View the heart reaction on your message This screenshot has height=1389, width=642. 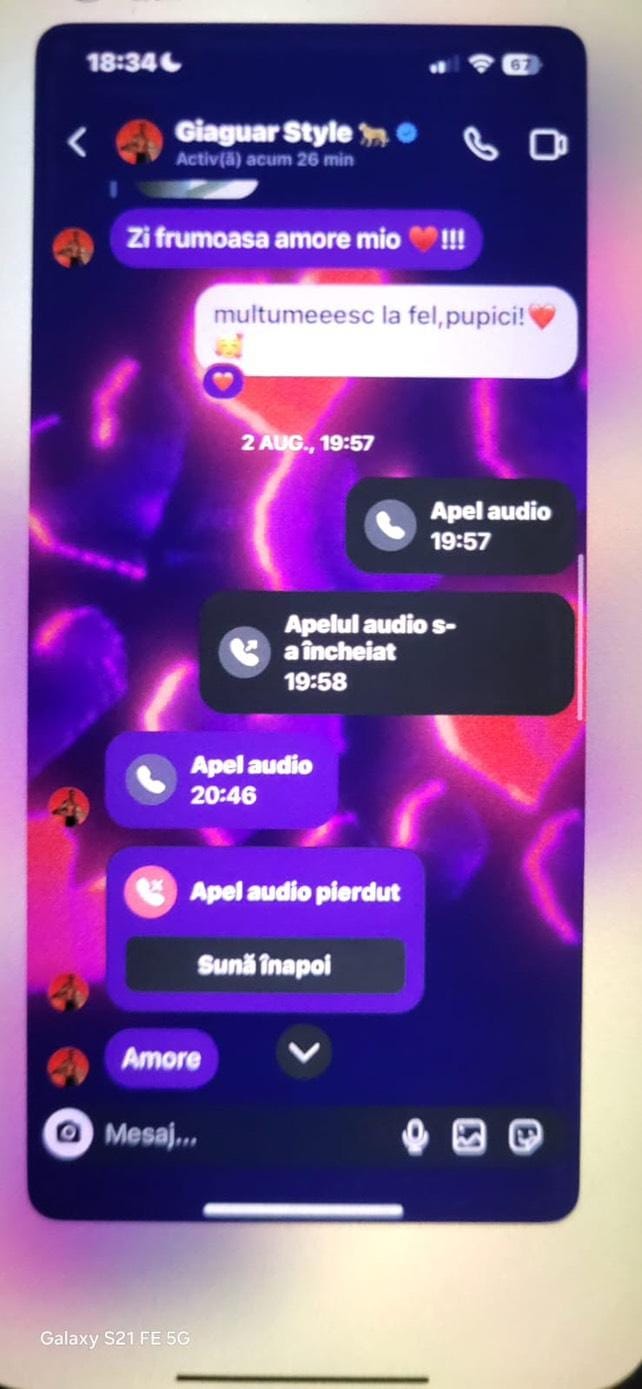[222, 381]
